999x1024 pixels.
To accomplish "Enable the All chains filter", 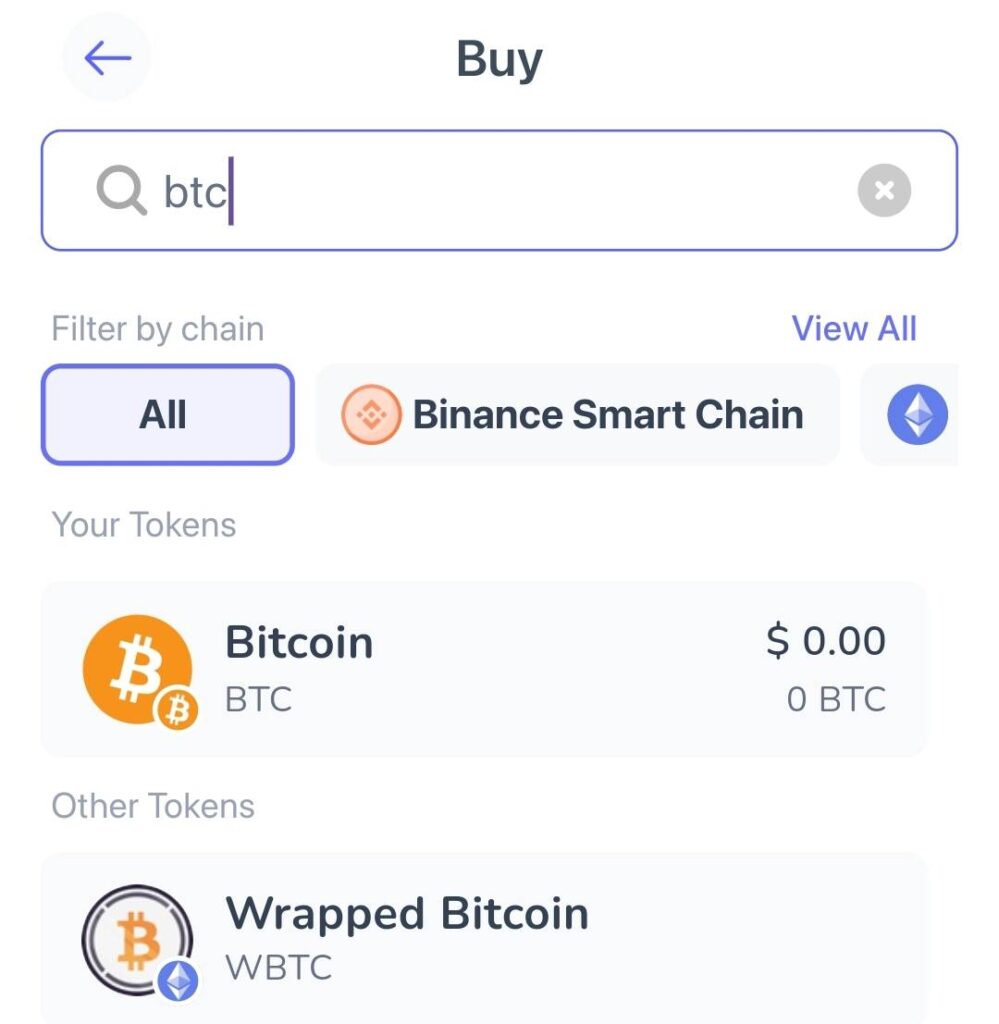I will pyautogui.click(x=166, y=414).
